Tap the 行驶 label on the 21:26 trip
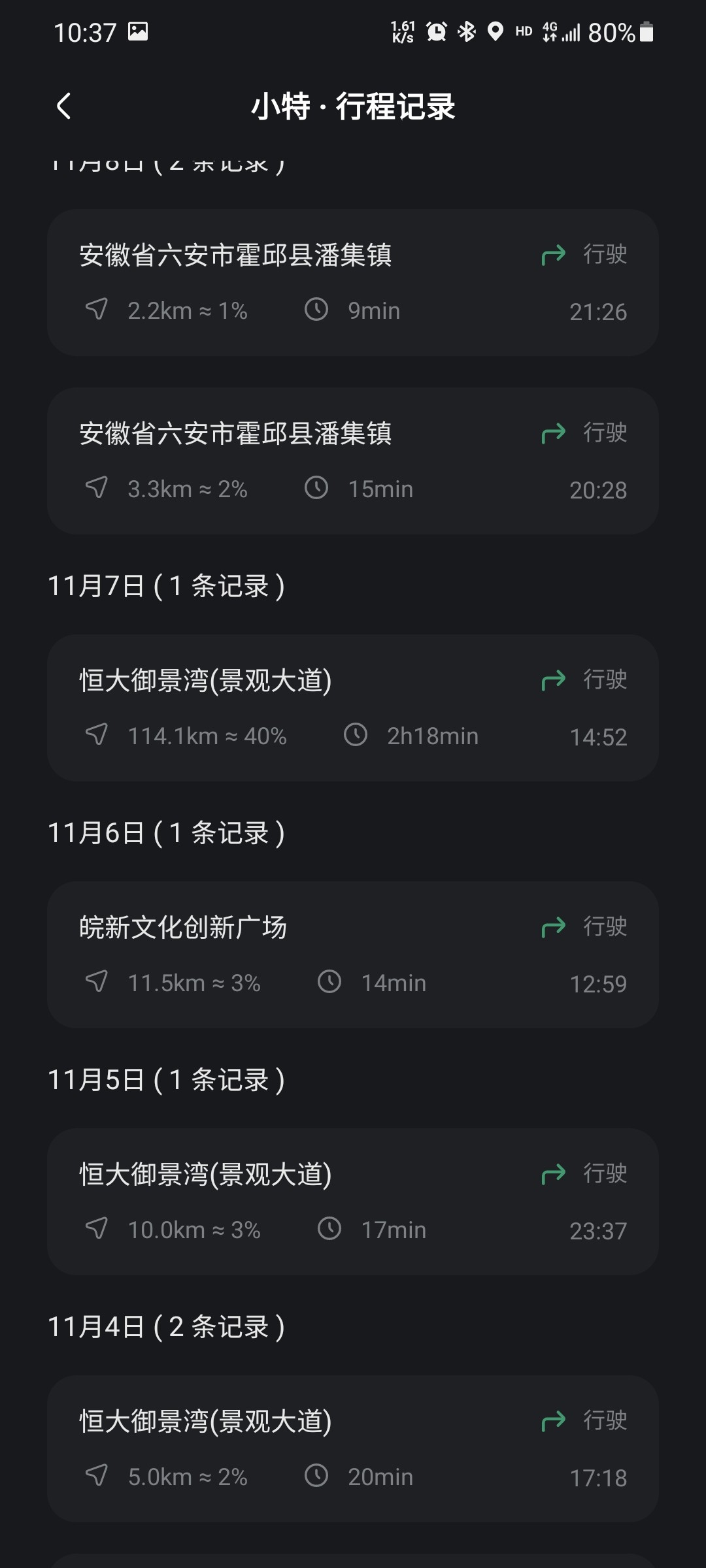706x1568 pixels. 605,255
